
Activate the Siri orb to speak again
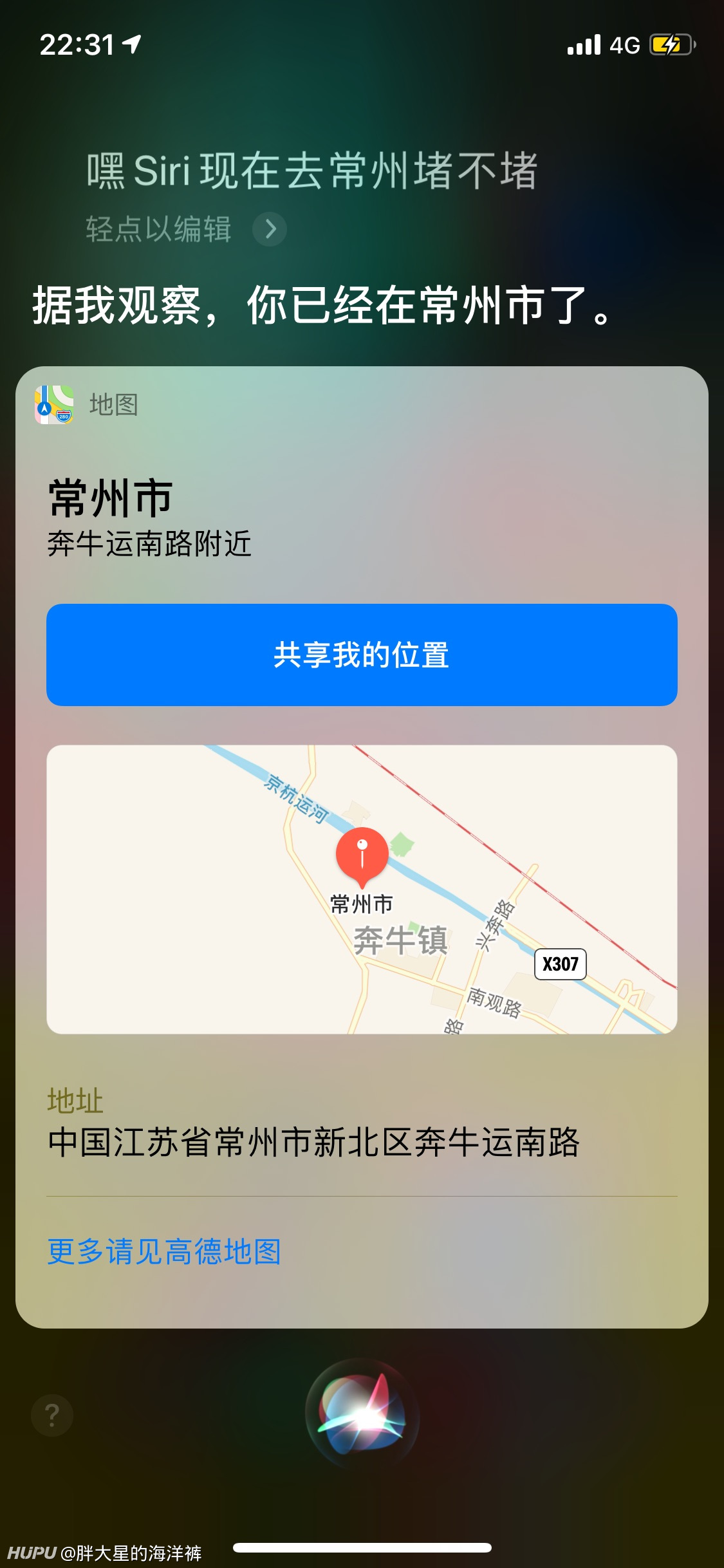[x=362, y=1414]
